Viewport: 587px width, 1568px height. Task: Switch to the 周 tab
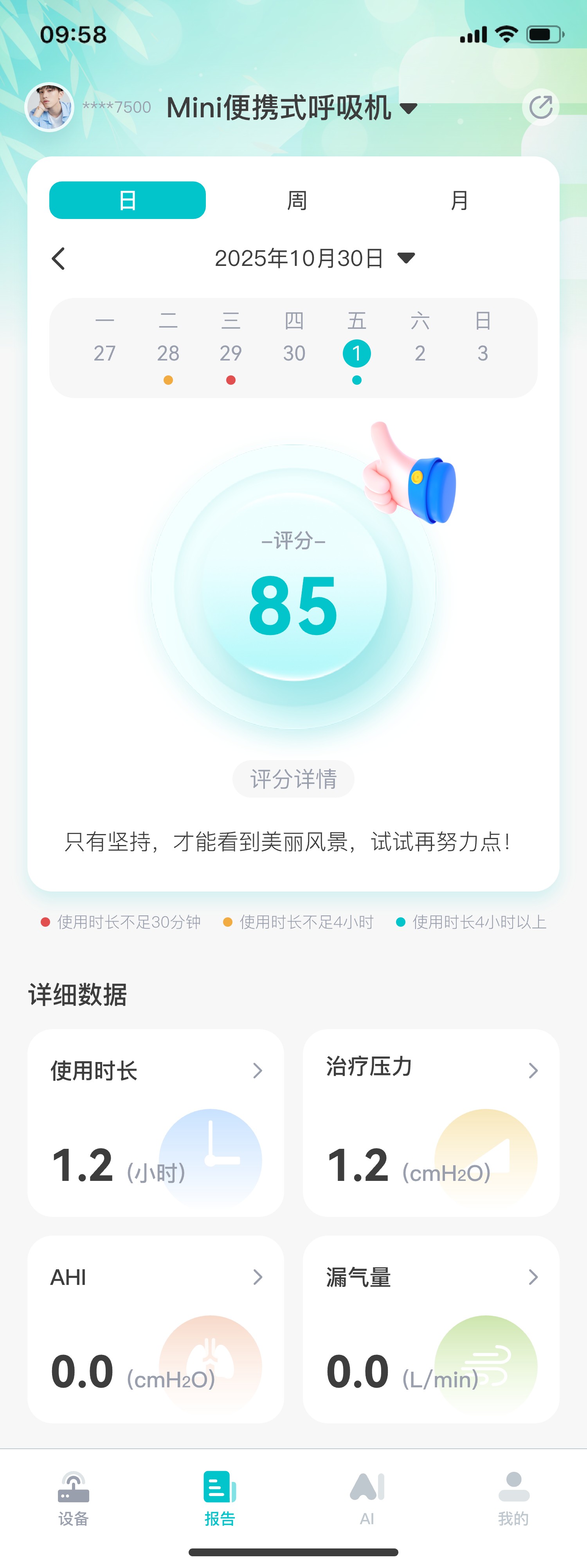(x=297, y=200)
